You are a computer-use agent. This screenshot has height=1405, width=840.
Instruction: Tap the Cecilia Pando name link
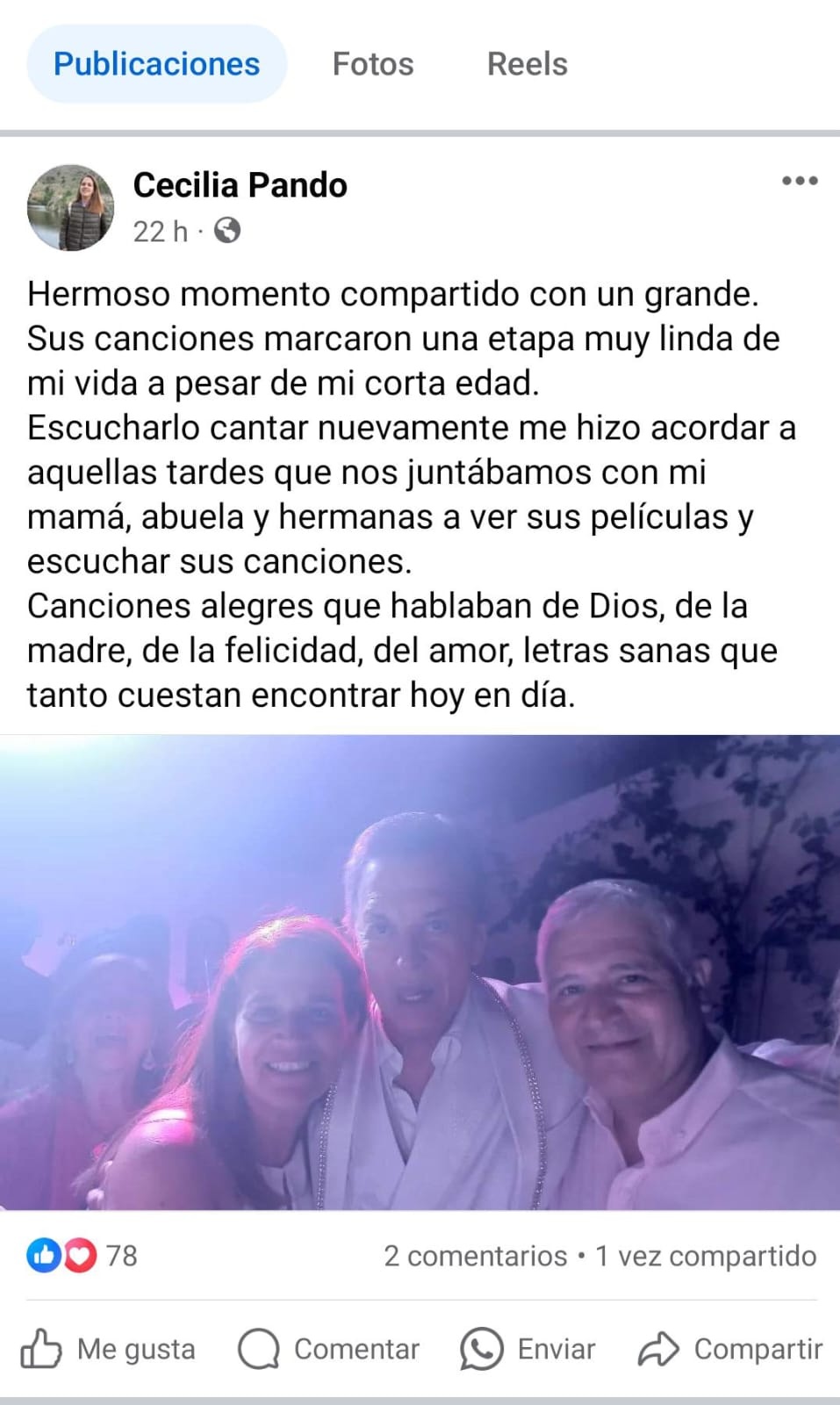click(x=240, y=185)
